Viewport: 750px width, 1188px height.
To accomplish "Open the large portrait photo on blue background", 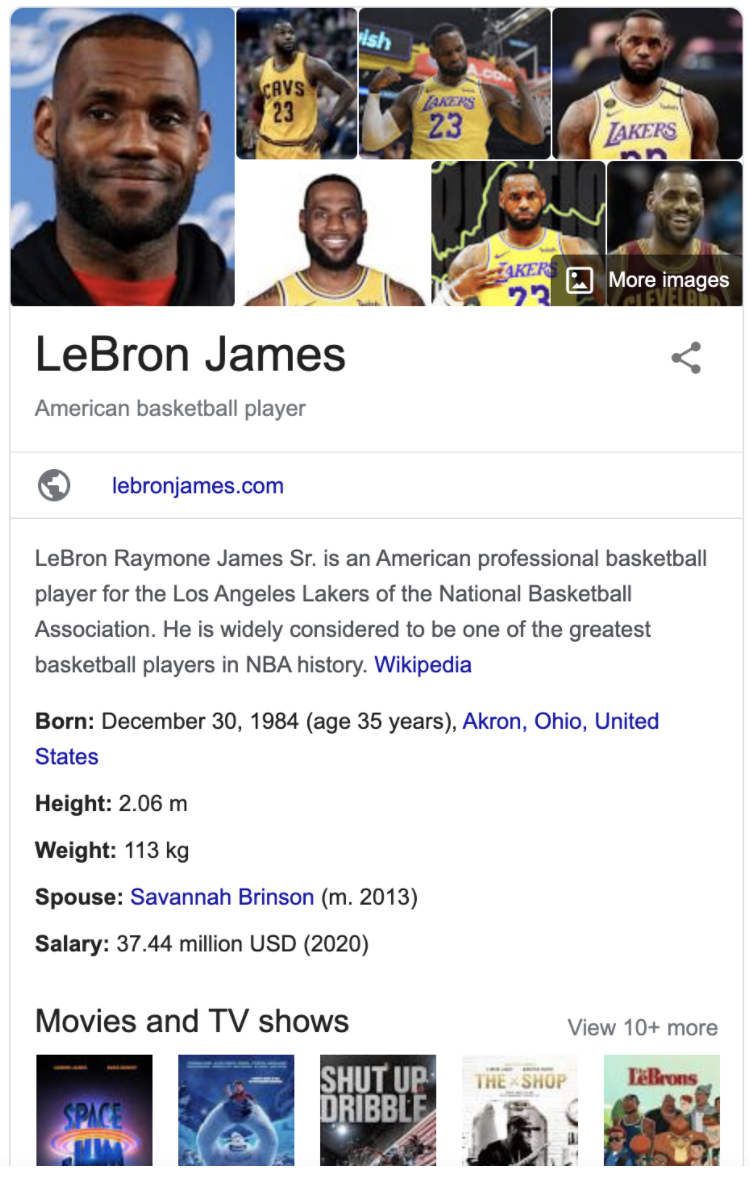I will (x=122, y=157).
